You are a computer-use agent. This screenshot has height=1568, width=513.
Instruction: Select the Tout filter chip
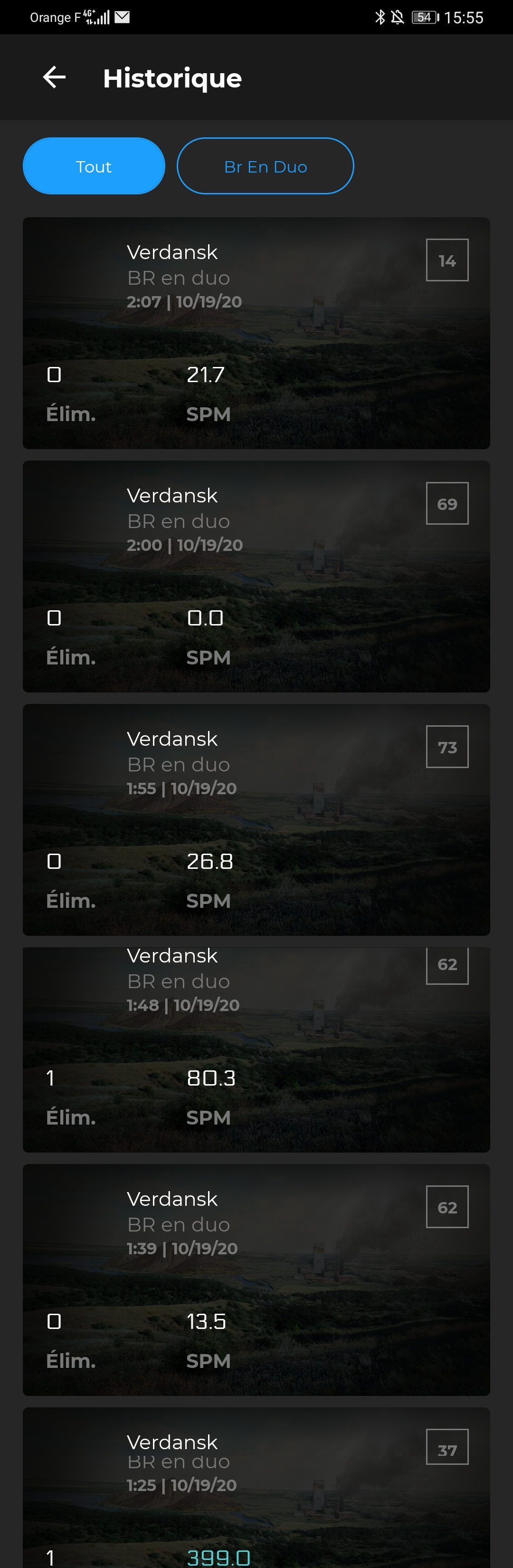click(94, 166)
